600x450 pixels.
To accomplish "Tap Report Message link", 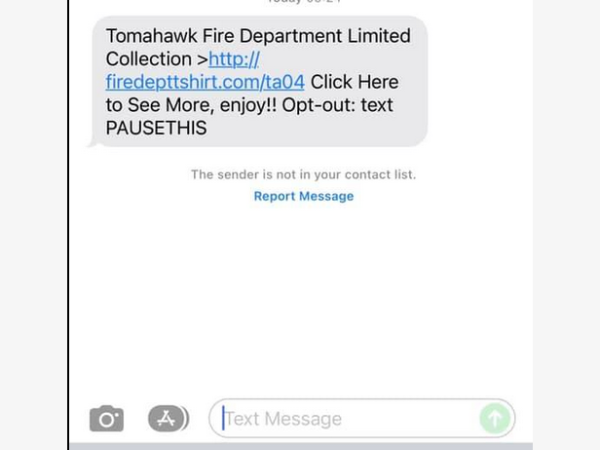I will click(303, 196).
